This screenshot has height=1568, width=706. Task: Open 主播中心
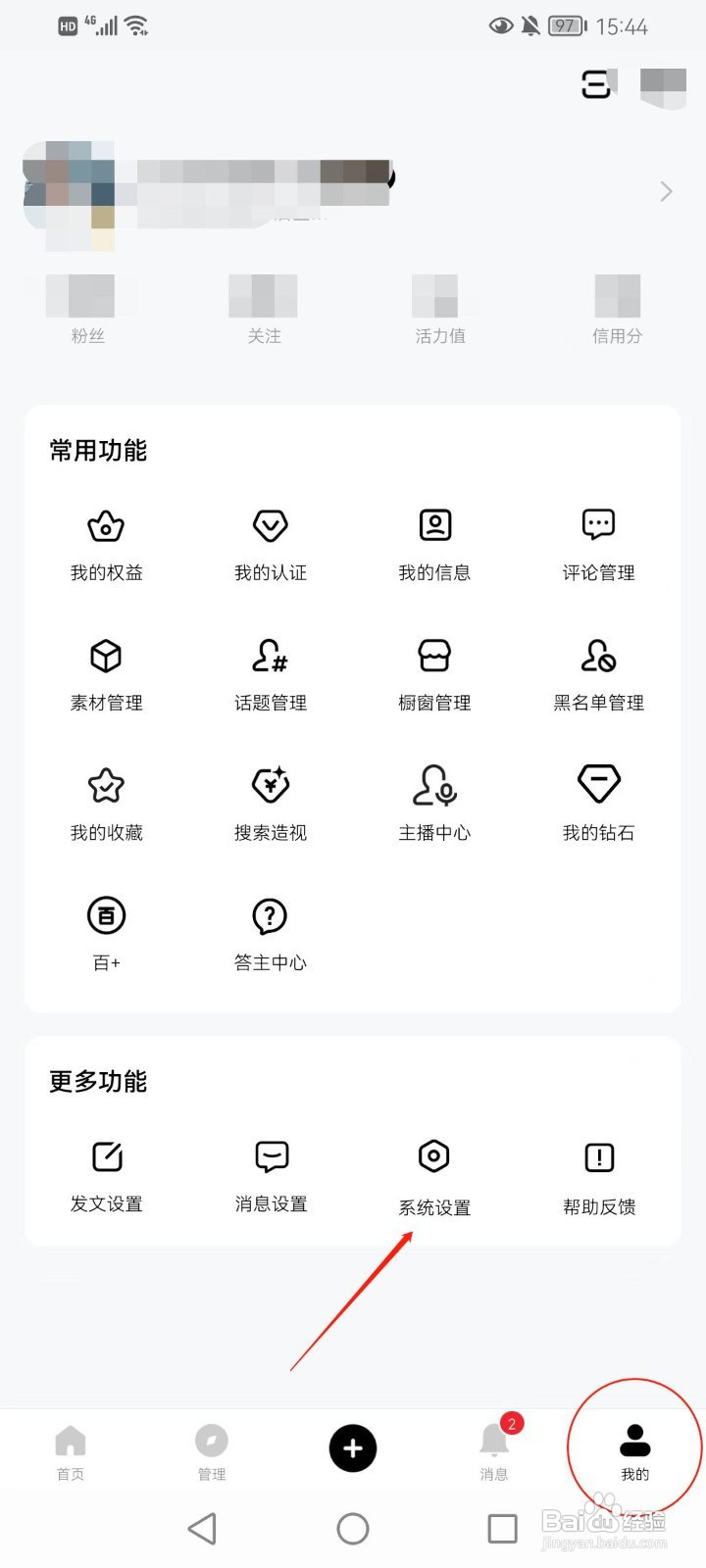tap(434, 804)
